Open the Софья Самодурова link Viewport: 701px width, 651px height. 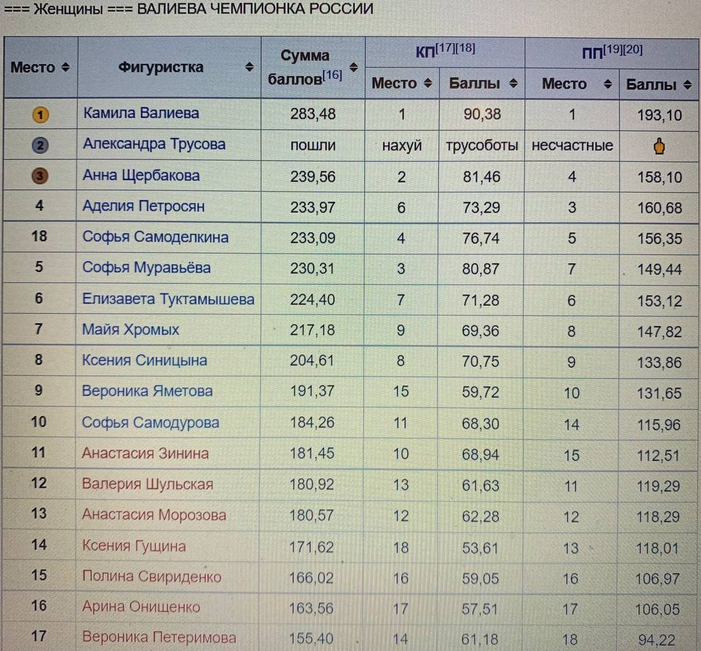[x=148, y=422]
